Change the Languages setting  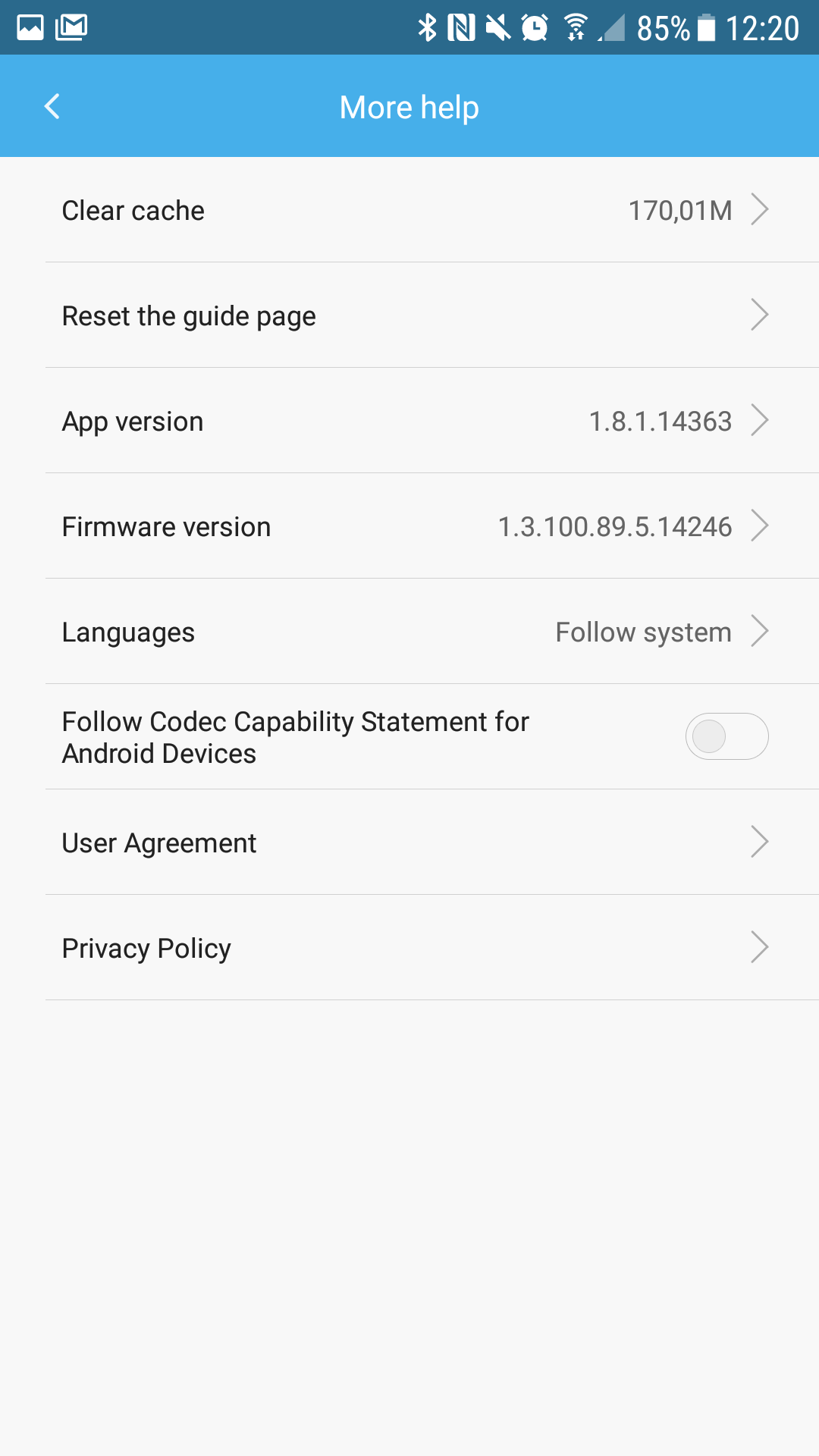(409, 632)
